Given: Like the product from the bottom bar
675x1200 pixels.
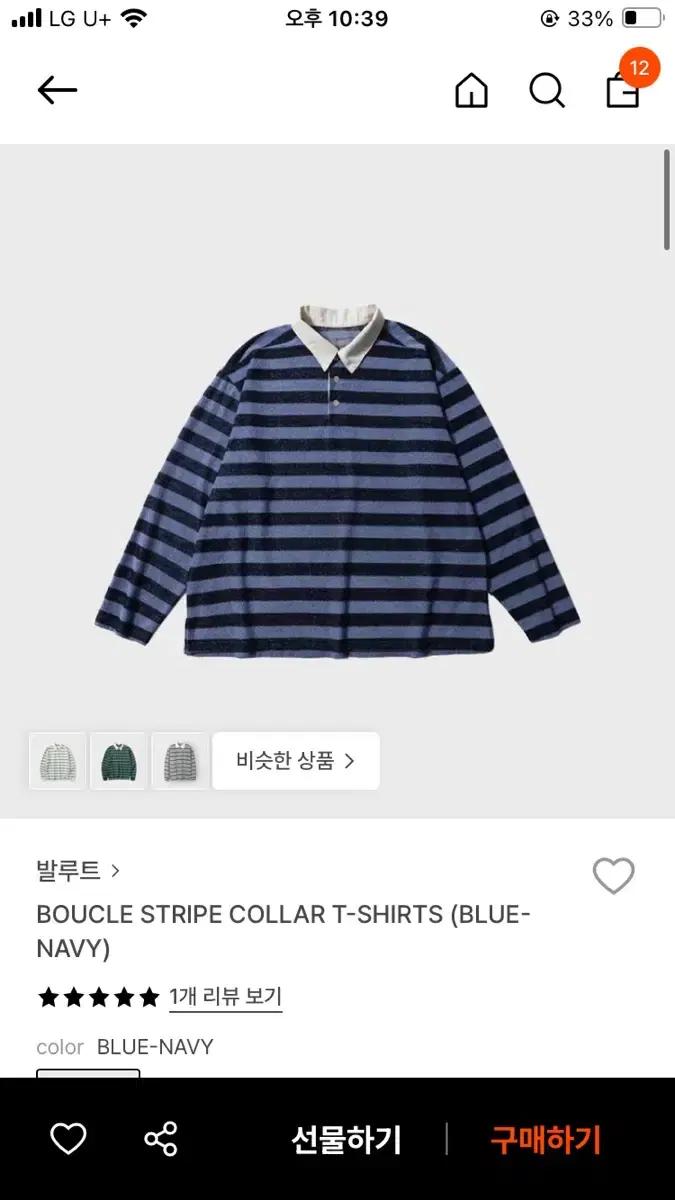Looking at the screenshot, I should pyautogui.click(x=69, y=1139).
